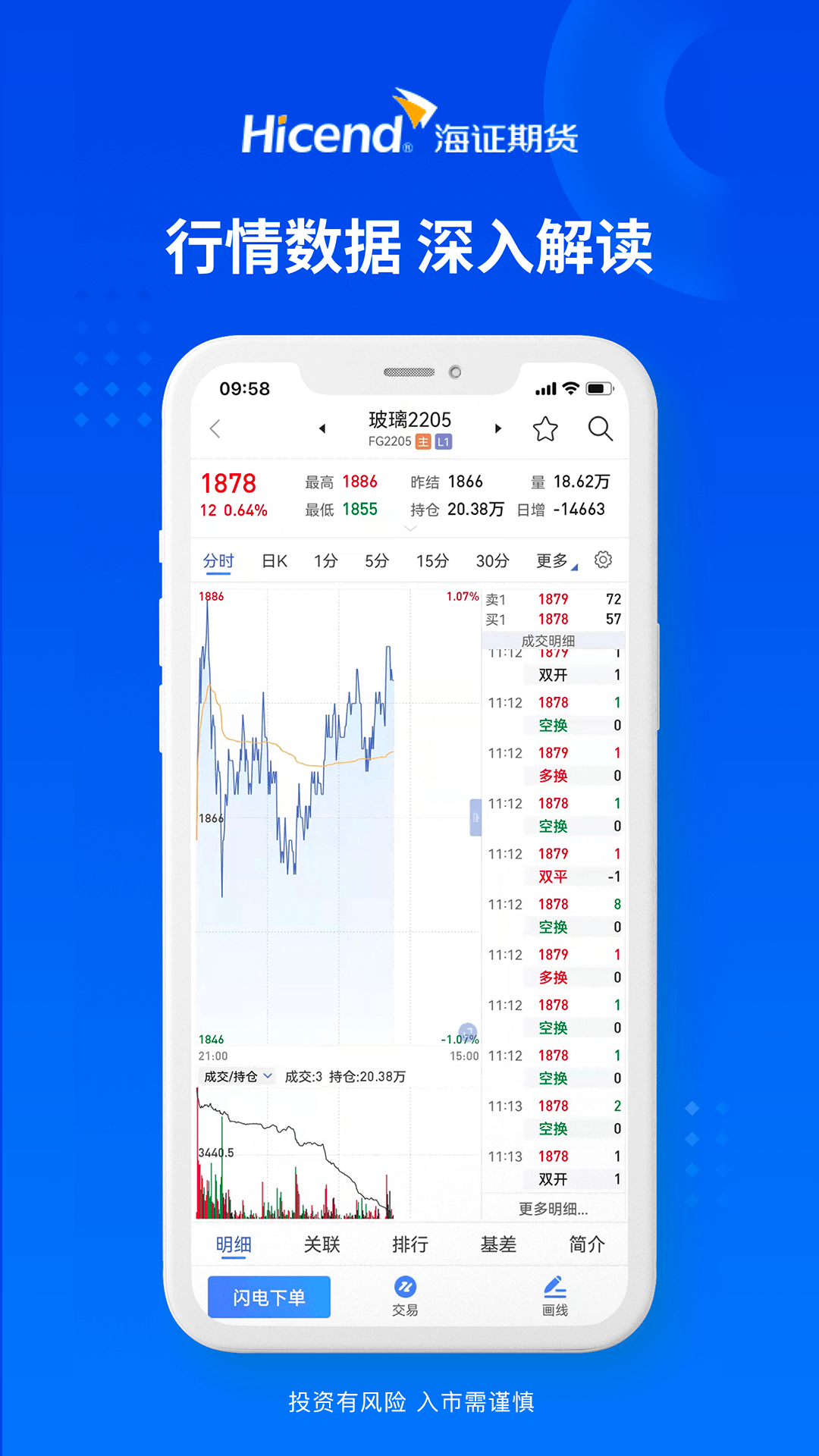This screenshot has height=1456, width=819.
Task: Switch to next contract via right arrow
Action: (498, 428)
